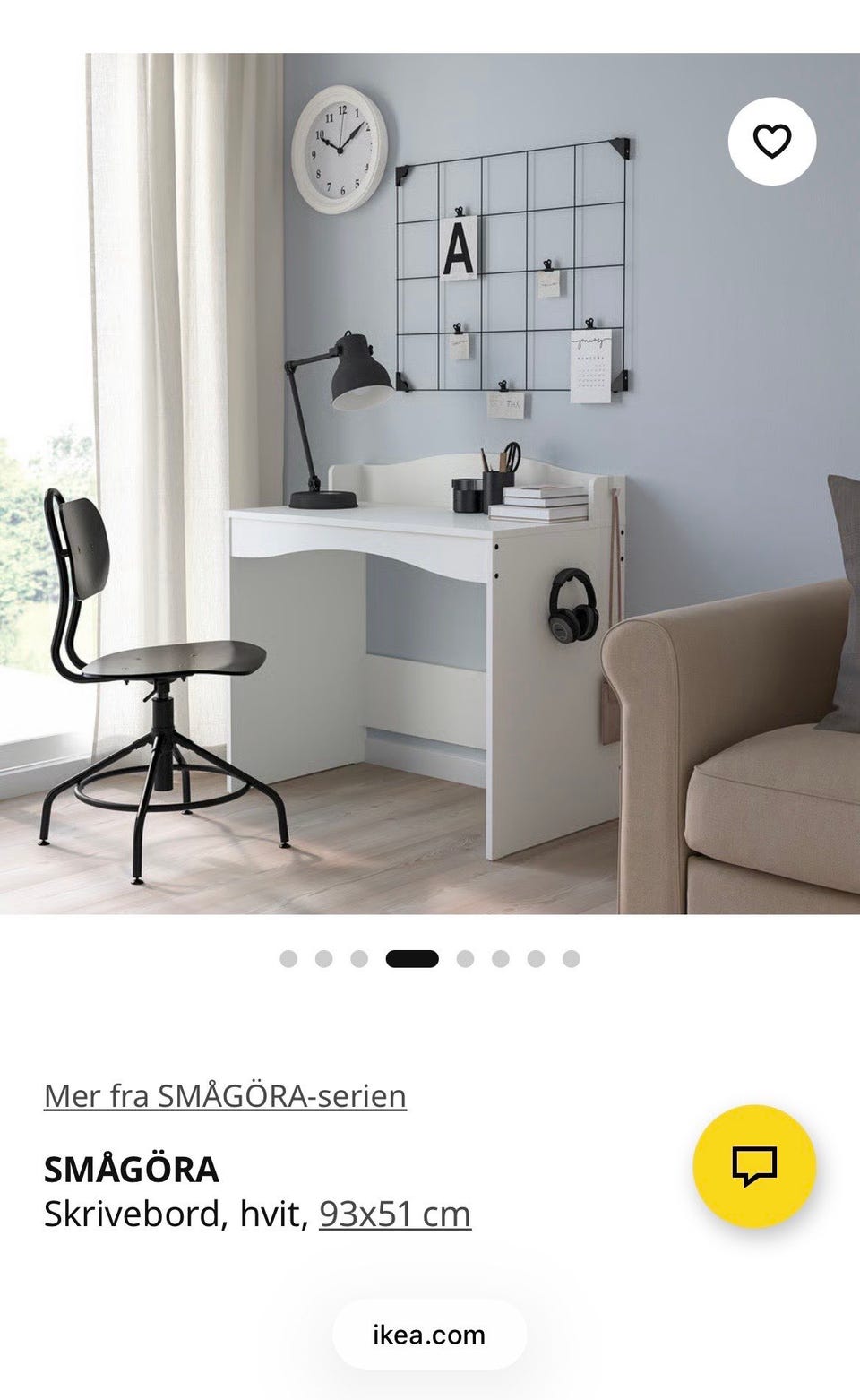Jump to the last image via final dot
Screen dimensions: 860x1400
point(572,958)
